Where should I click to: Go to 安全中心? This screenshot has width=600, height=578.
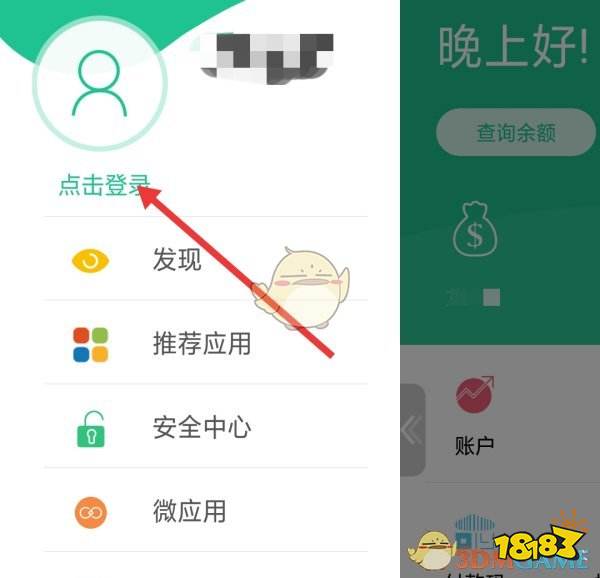tap(201, 428)
